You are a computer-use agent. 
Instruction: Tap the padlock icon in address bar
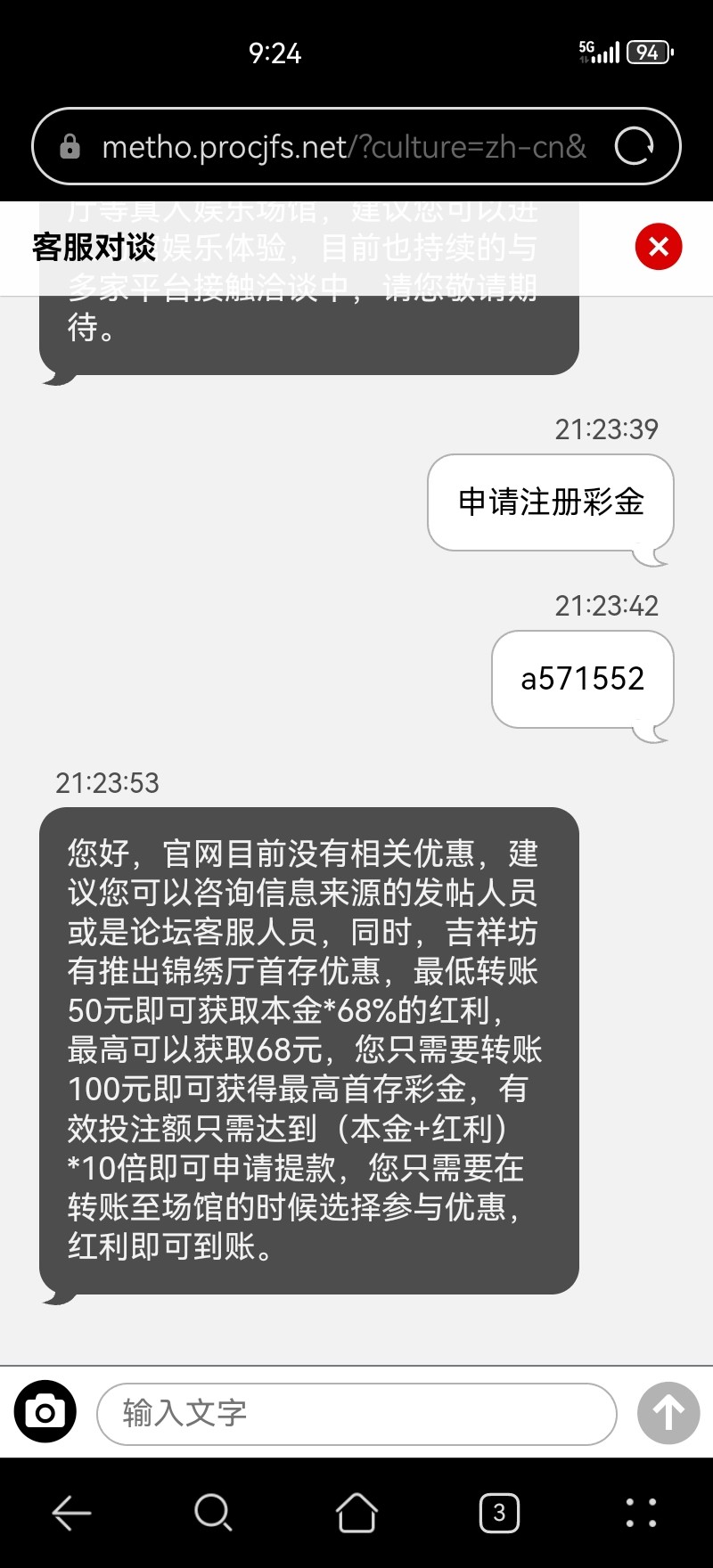point(70,145)
